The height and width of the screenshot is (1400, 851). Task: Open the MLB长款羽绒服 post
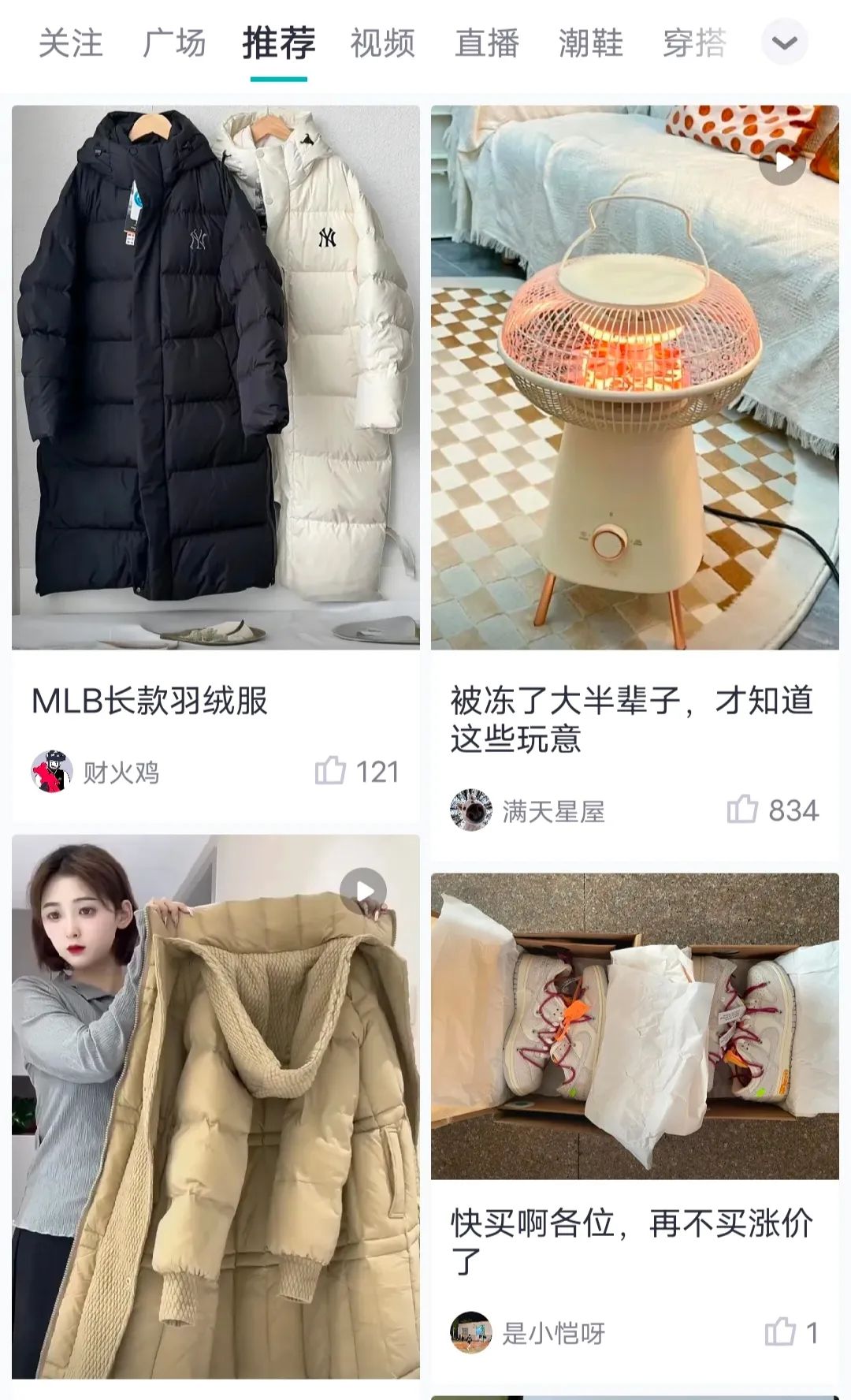[216, 378]
